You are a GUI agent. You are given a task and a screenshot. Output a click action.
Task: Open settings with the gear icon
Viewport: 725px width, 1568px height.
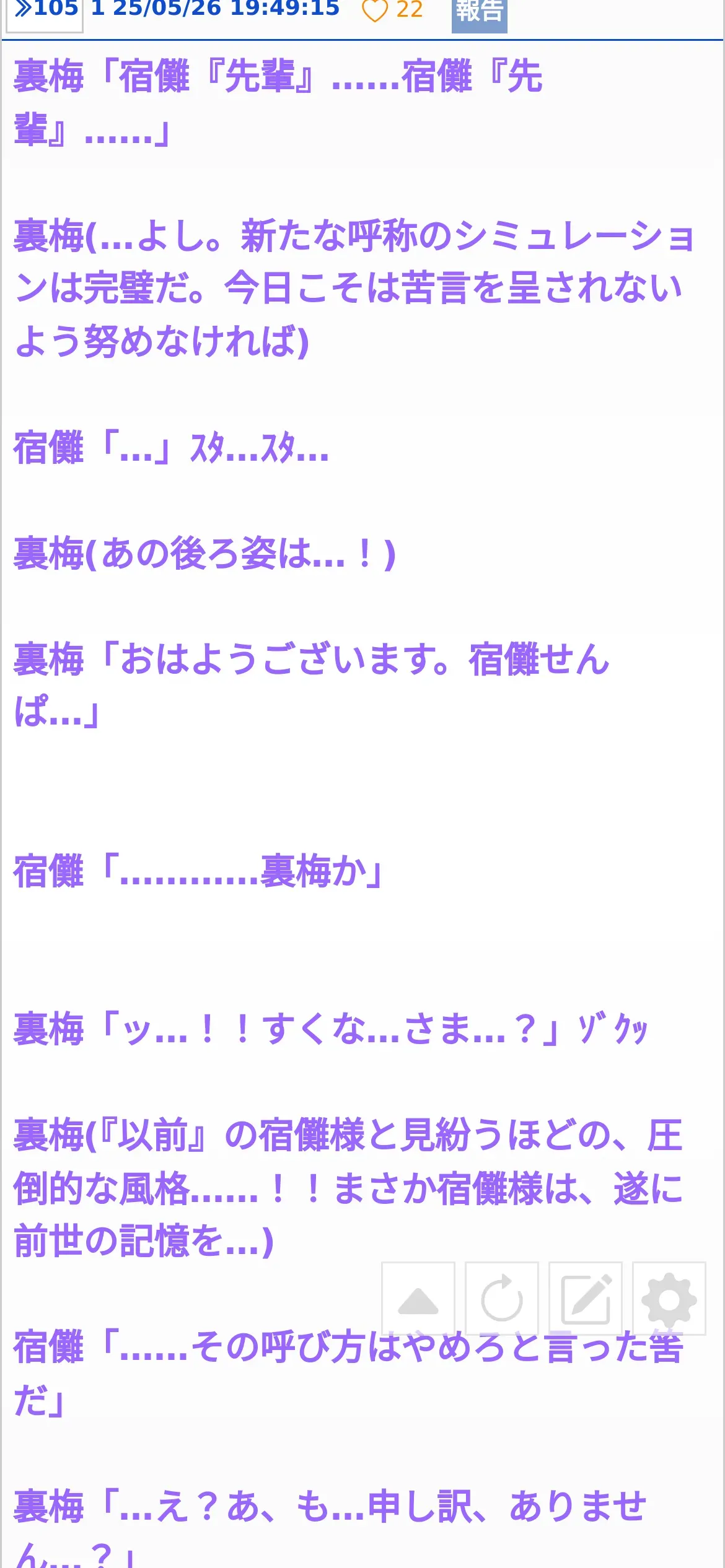click(669, 1298)
